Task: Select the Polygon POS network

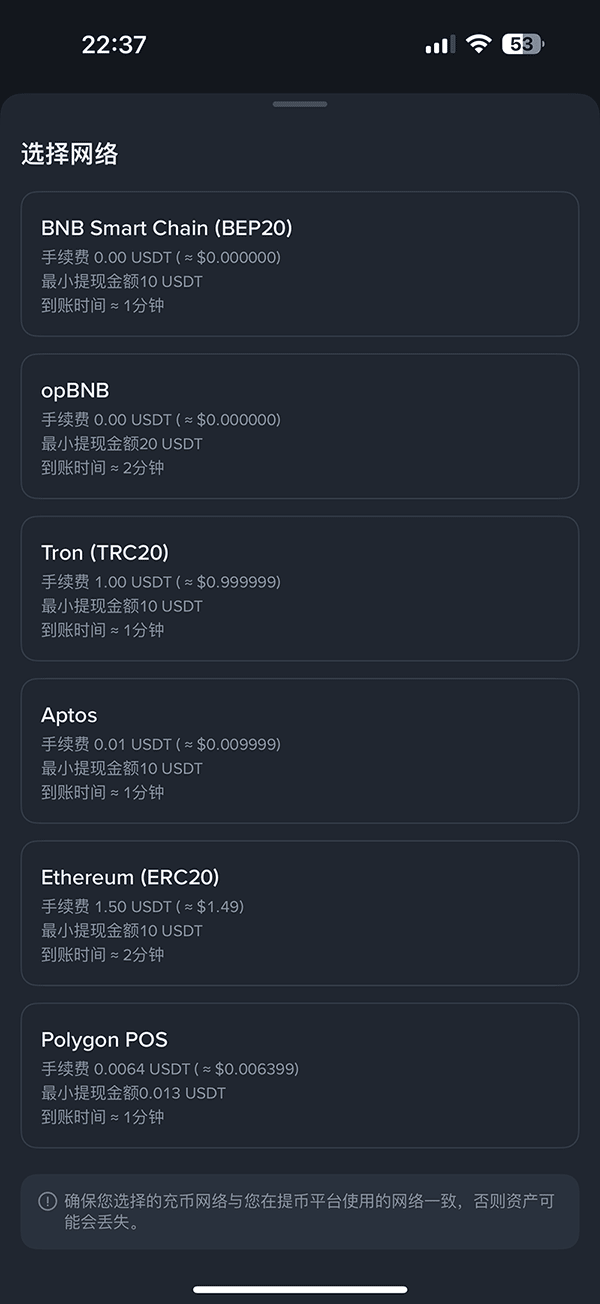Action: (300, 1075)
